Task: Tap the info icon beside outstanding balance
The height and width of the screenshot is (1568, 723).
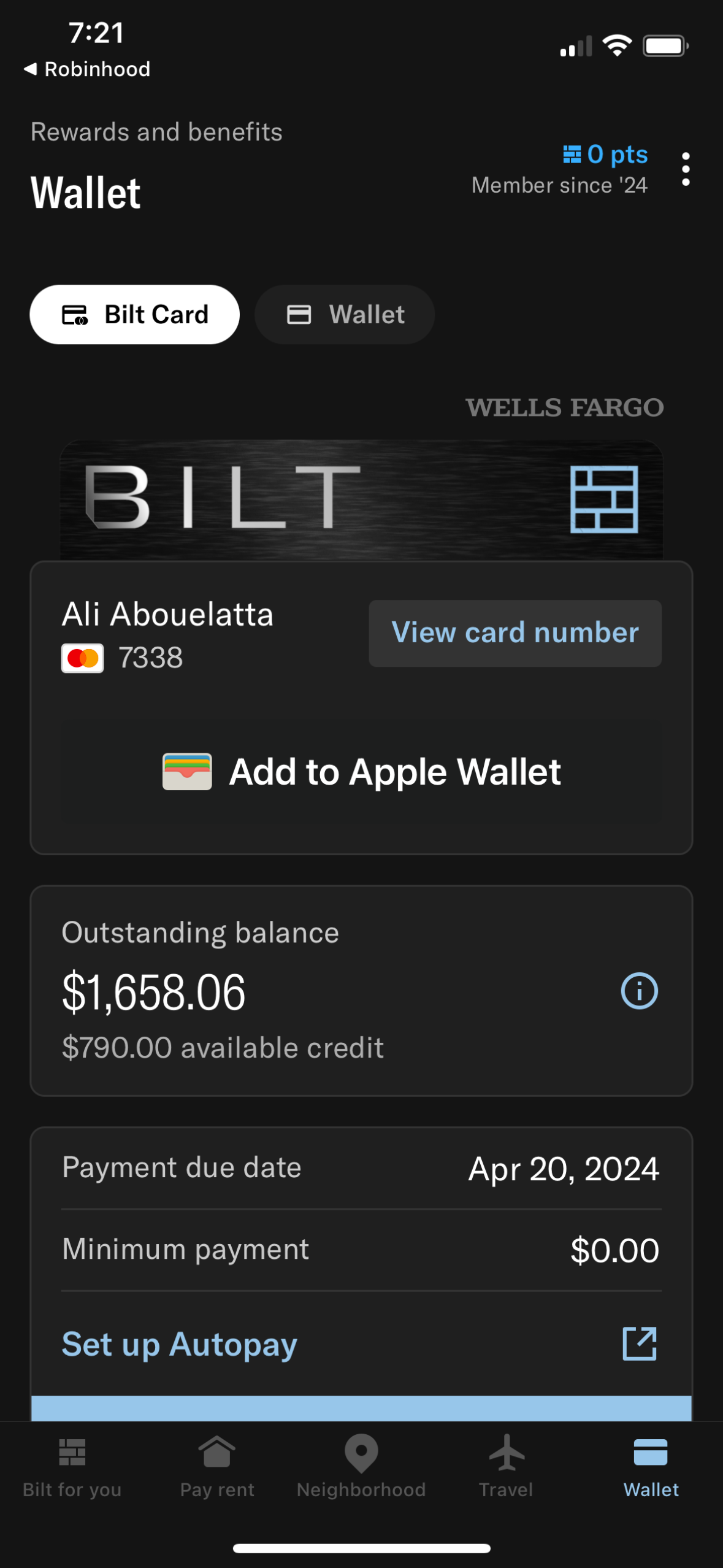Action: [638, 990]
